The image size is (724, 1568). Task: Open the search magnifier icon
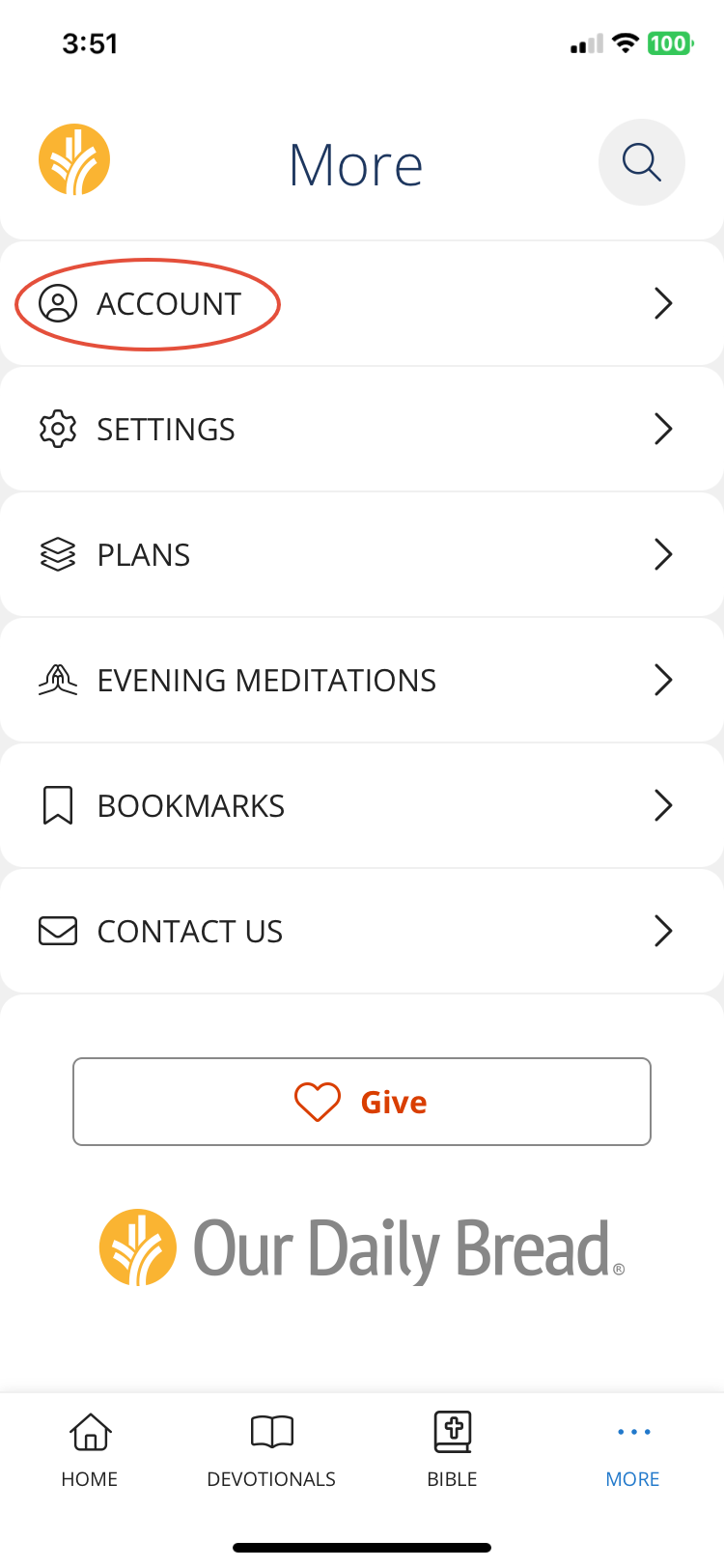point(641,162)
